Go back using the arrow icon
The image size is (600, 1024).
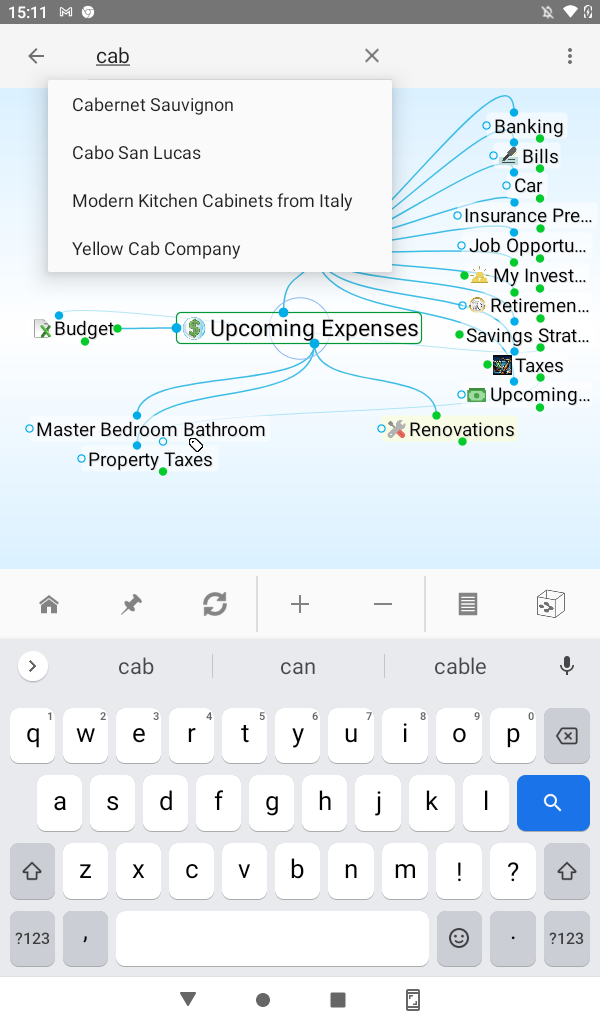(36, 56)
